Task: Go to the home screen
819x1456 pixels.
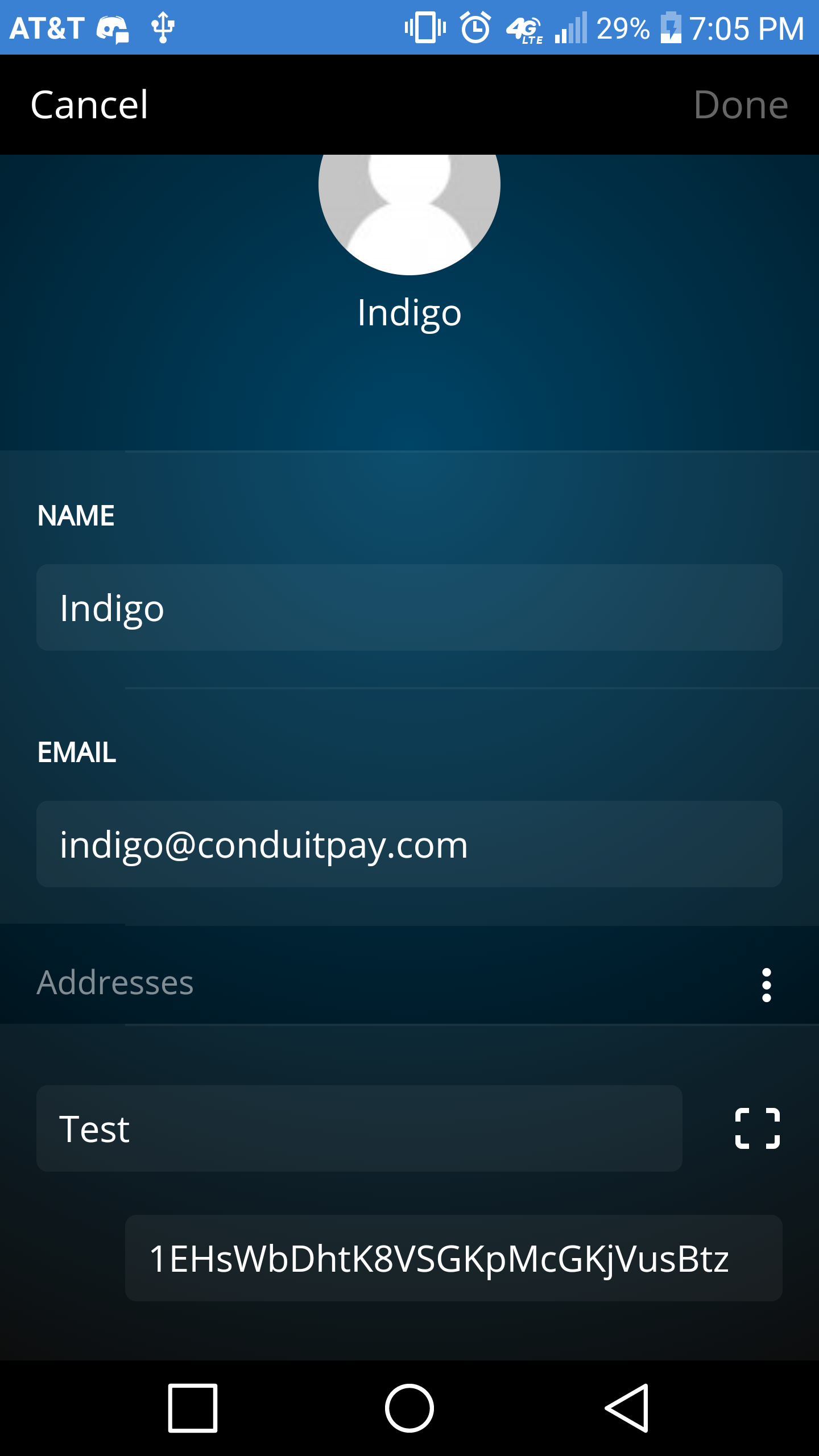Action: pos(409,1408)
